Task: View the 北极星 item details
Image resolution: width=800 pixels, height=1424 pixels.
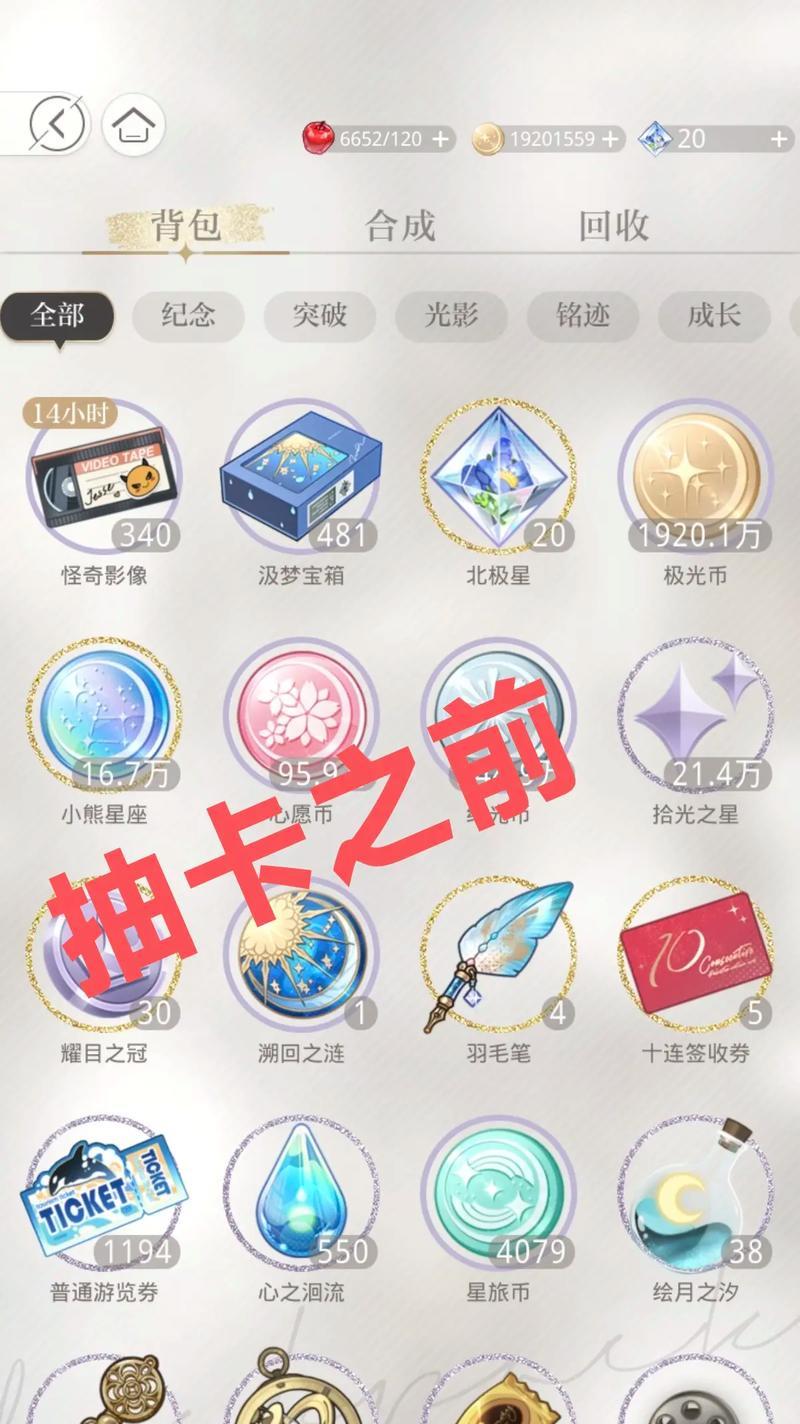Action: [498, 478]
